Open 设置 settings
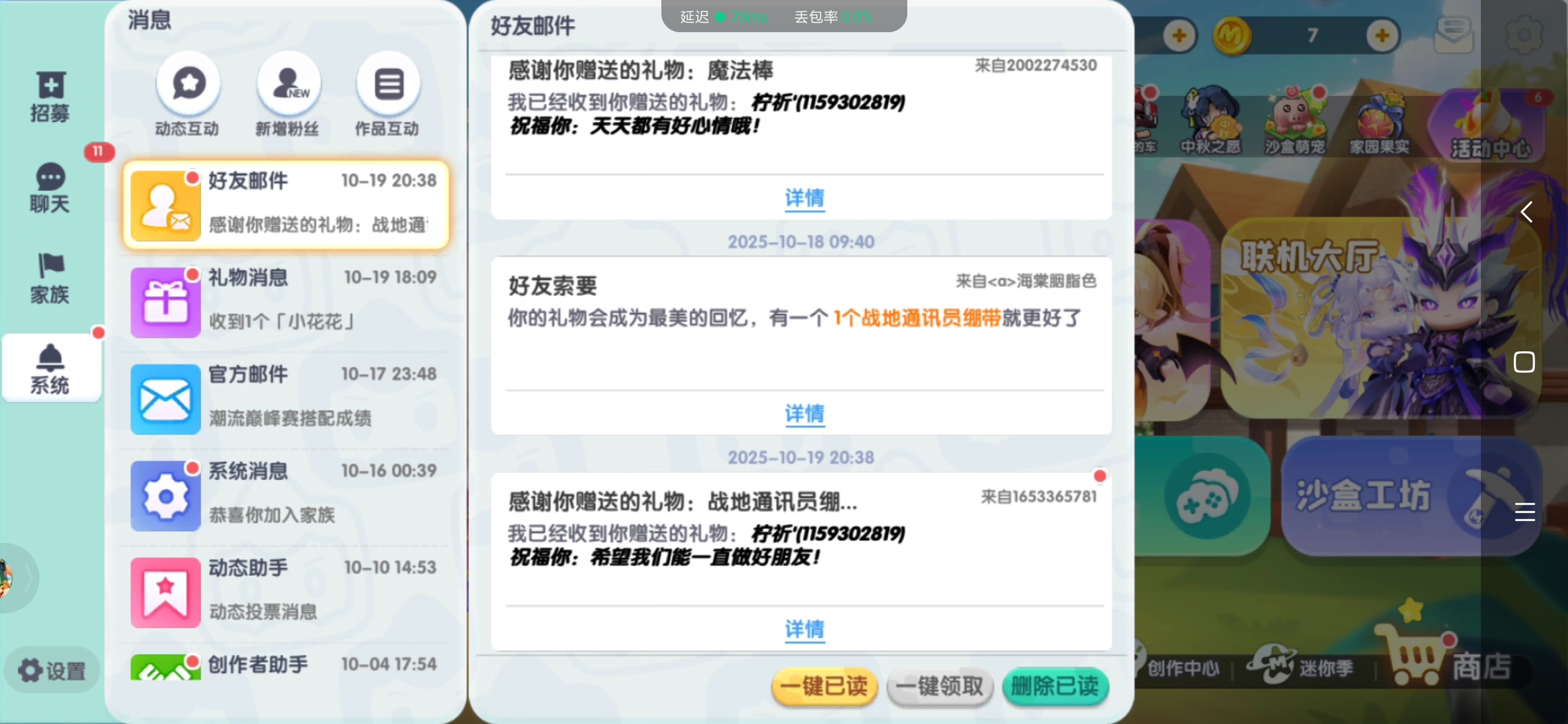This screenshot has height=724, width=1568. [52, 670]
